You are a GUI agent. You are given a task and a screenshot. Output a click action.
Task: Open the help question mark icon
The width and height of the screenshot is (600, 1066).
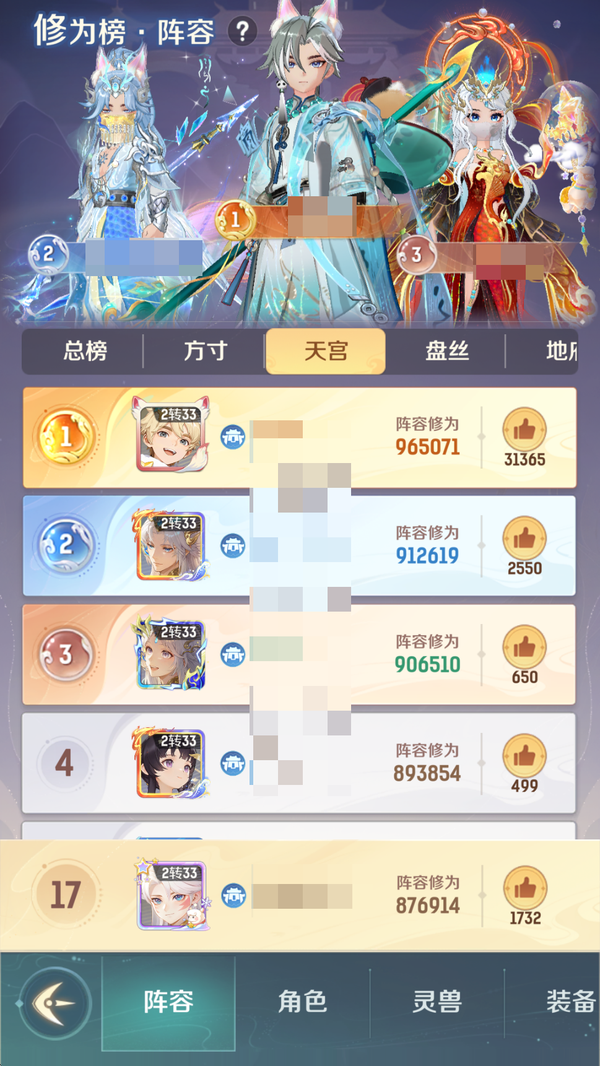coord(242,31)
